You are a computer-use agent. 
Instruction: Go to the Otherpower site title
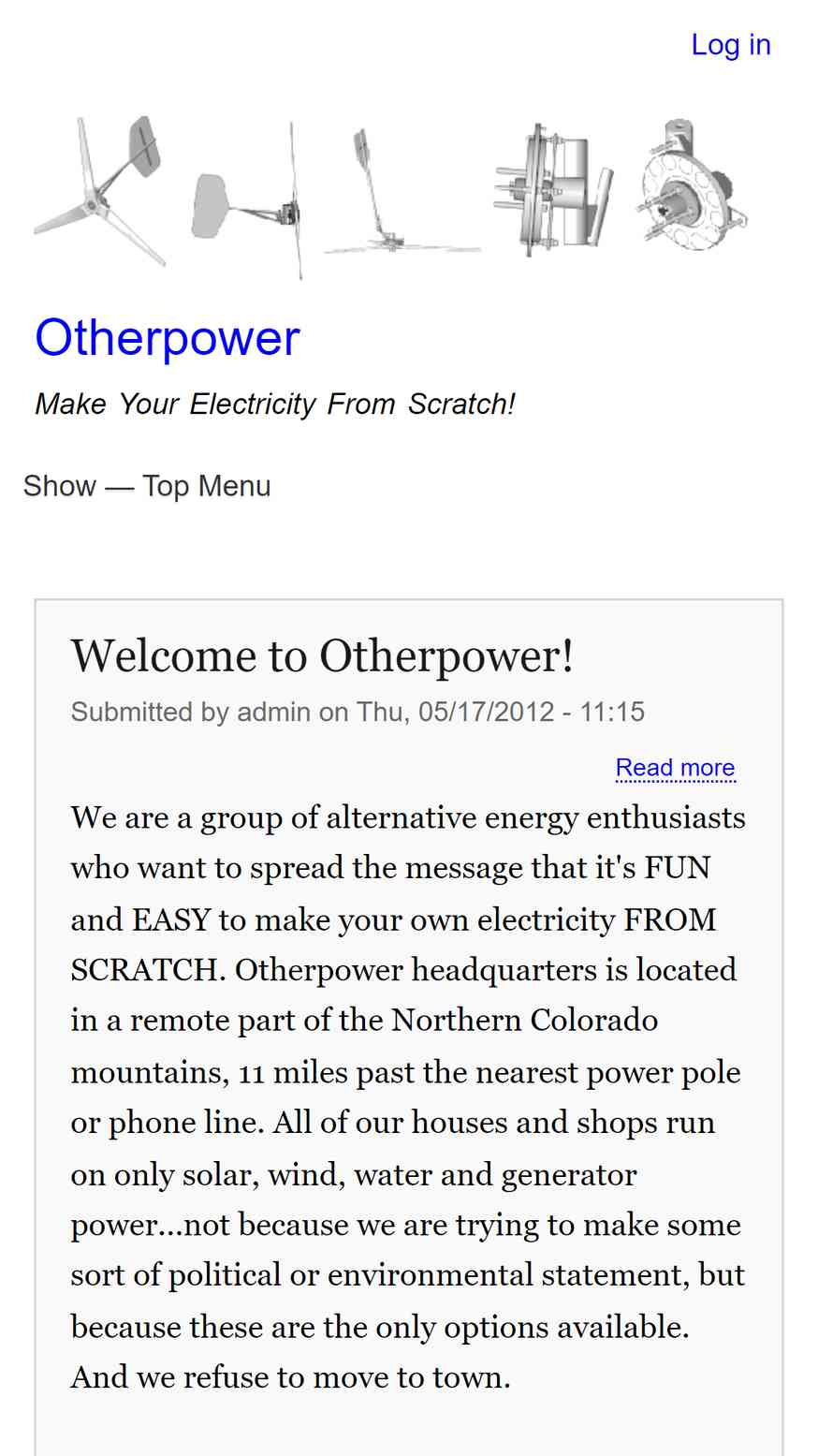click(168, 338)
